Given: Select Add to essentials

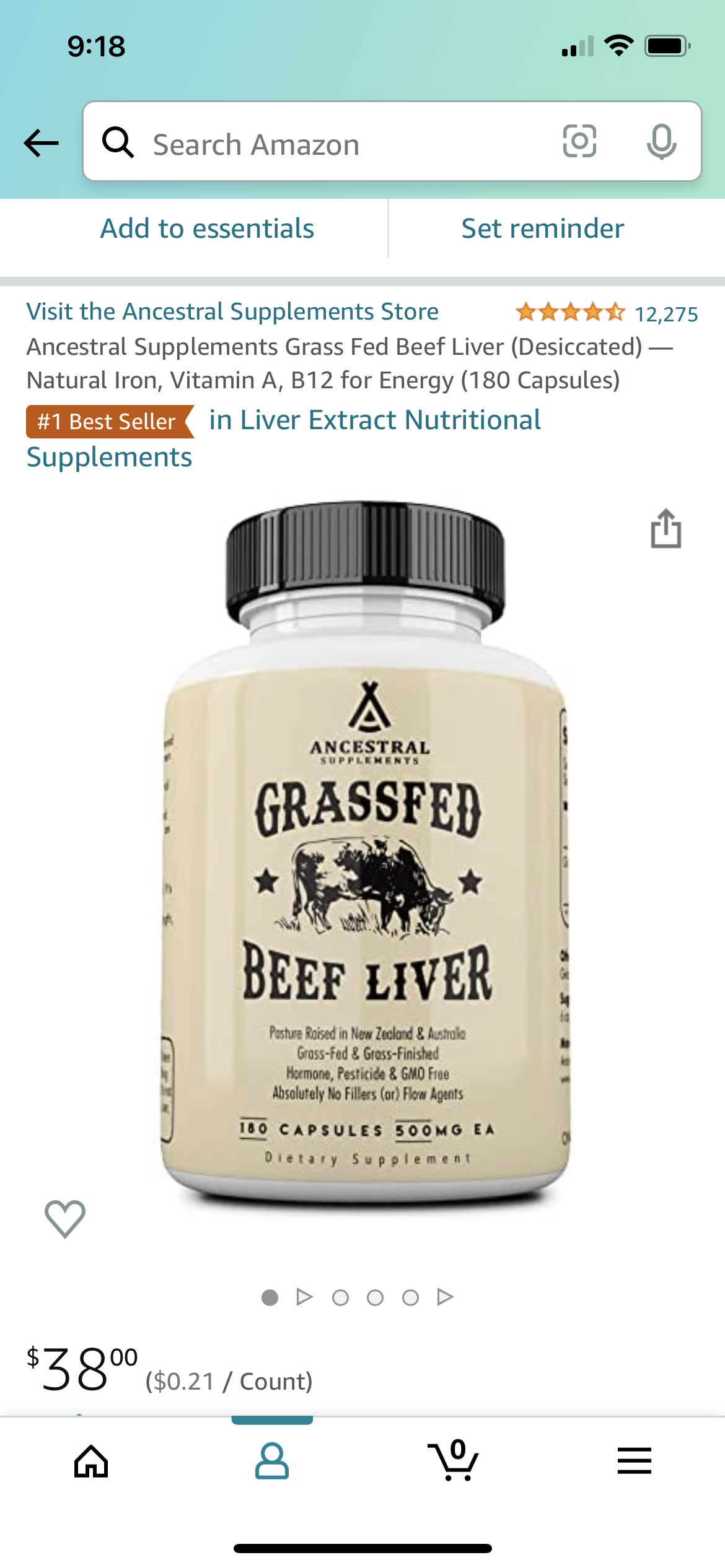Looking at the screenshot, I should (x=207, y=229).
